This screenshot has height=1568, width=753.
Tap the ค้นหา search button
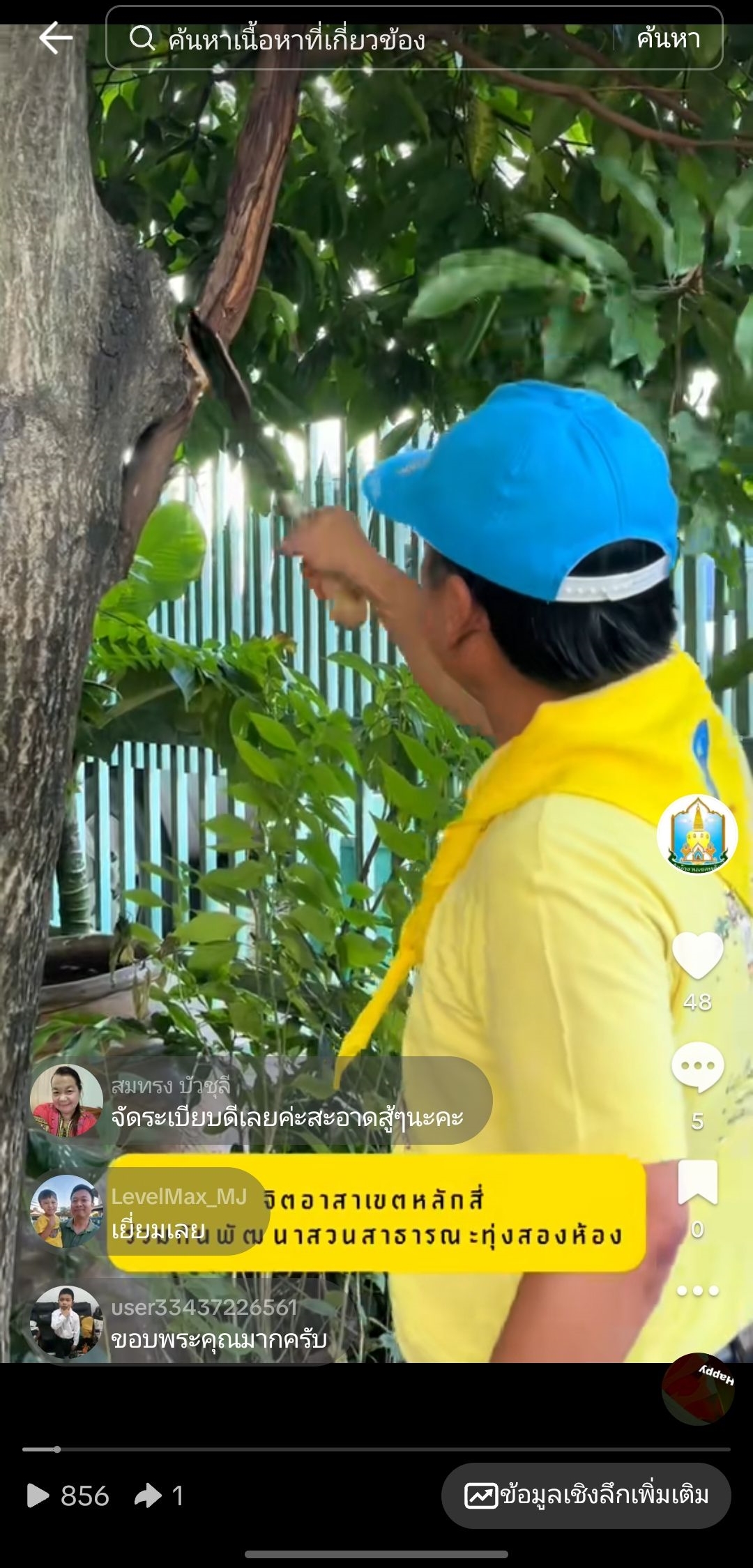(668, 39)
